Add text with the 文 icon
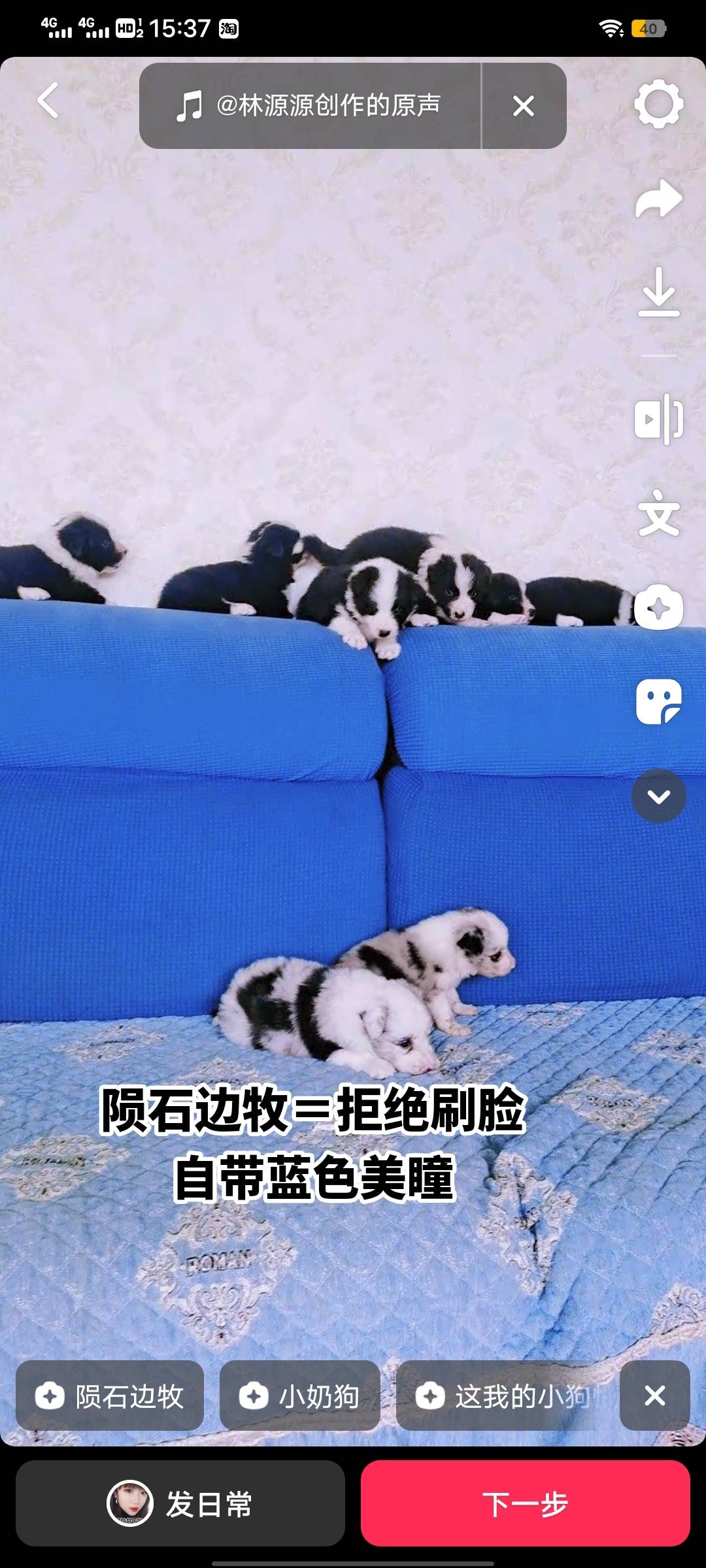 click(x=658, y=514)
